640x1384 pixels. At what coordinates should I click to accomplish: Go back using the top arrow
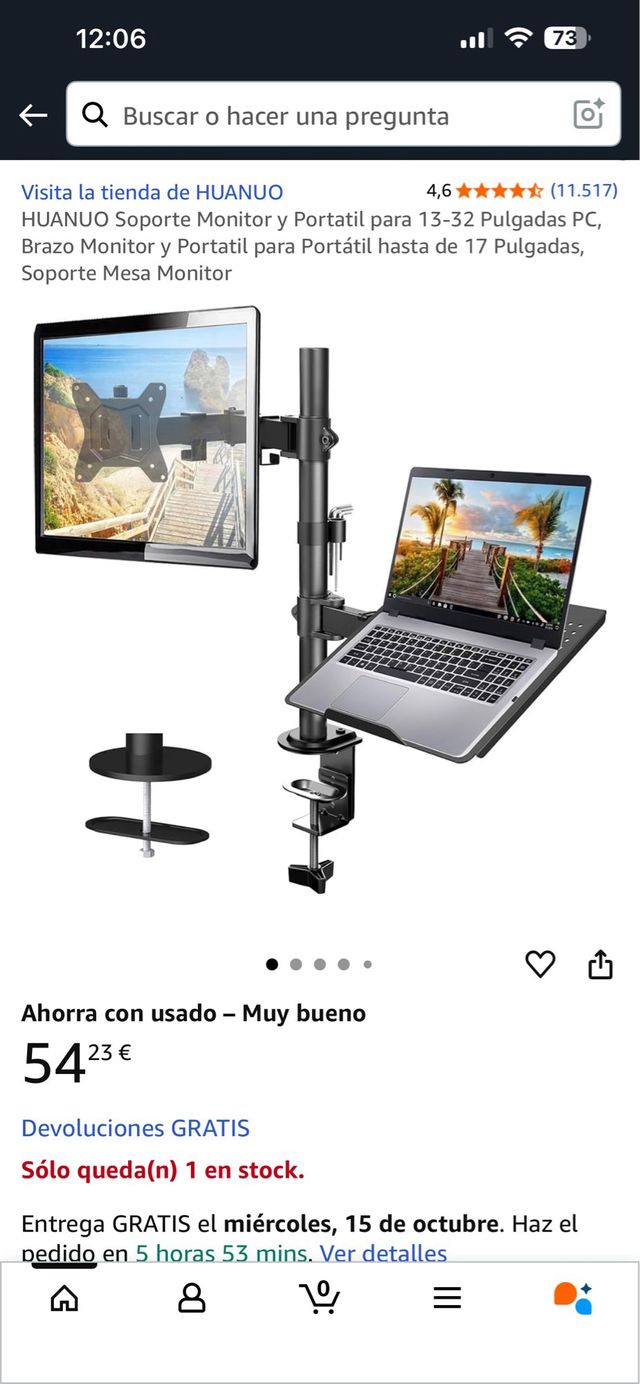33,116
